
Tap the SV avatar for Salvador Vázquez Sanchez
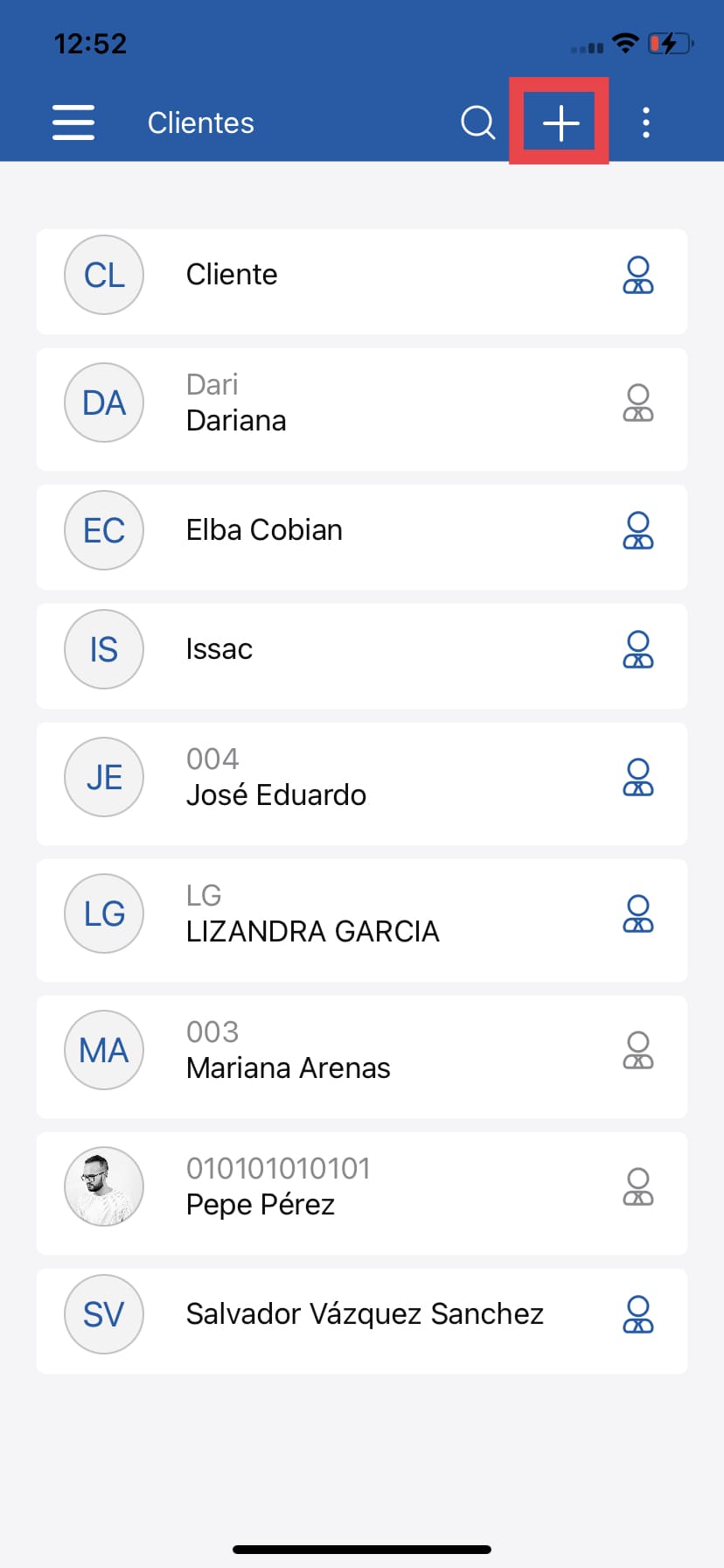pyautogui.click(x=103, y=1314)
